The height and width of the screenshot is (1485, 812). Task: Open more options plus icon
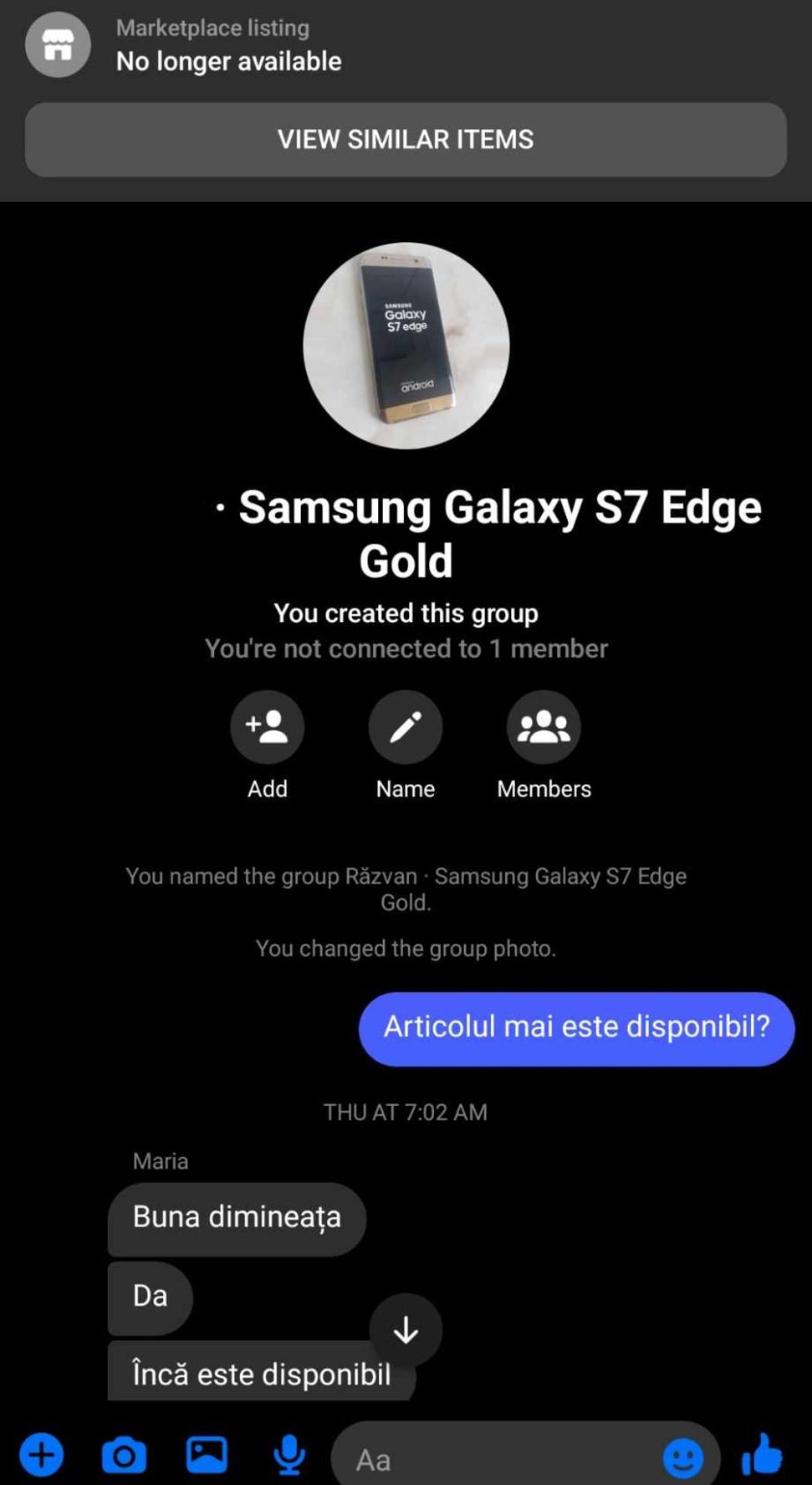pos(42,1456)
